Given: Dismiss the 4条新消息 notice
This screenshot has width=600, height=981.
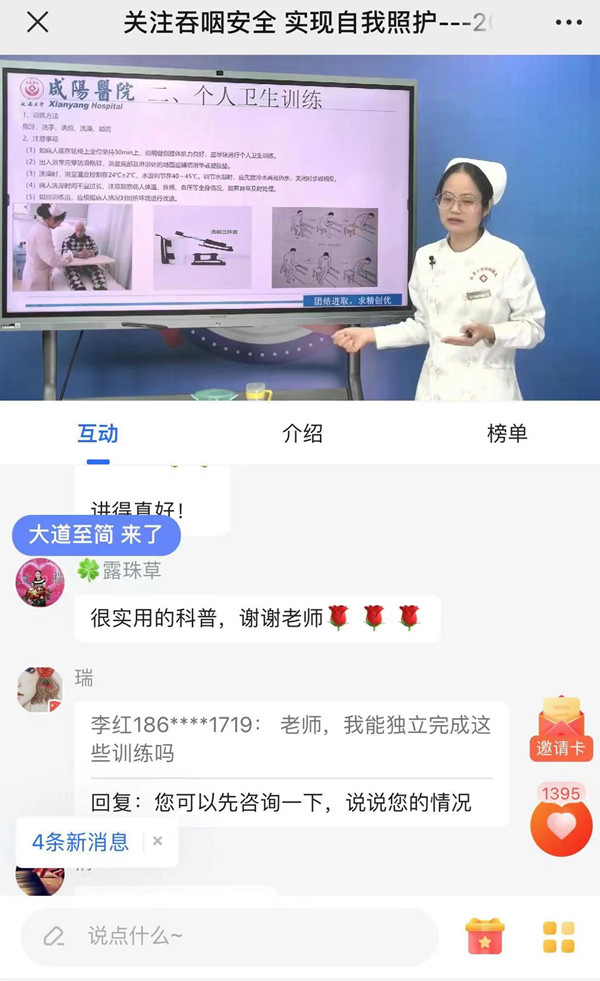Looking at the screenshot, I should pyautogui.click(x=157, y=841).
